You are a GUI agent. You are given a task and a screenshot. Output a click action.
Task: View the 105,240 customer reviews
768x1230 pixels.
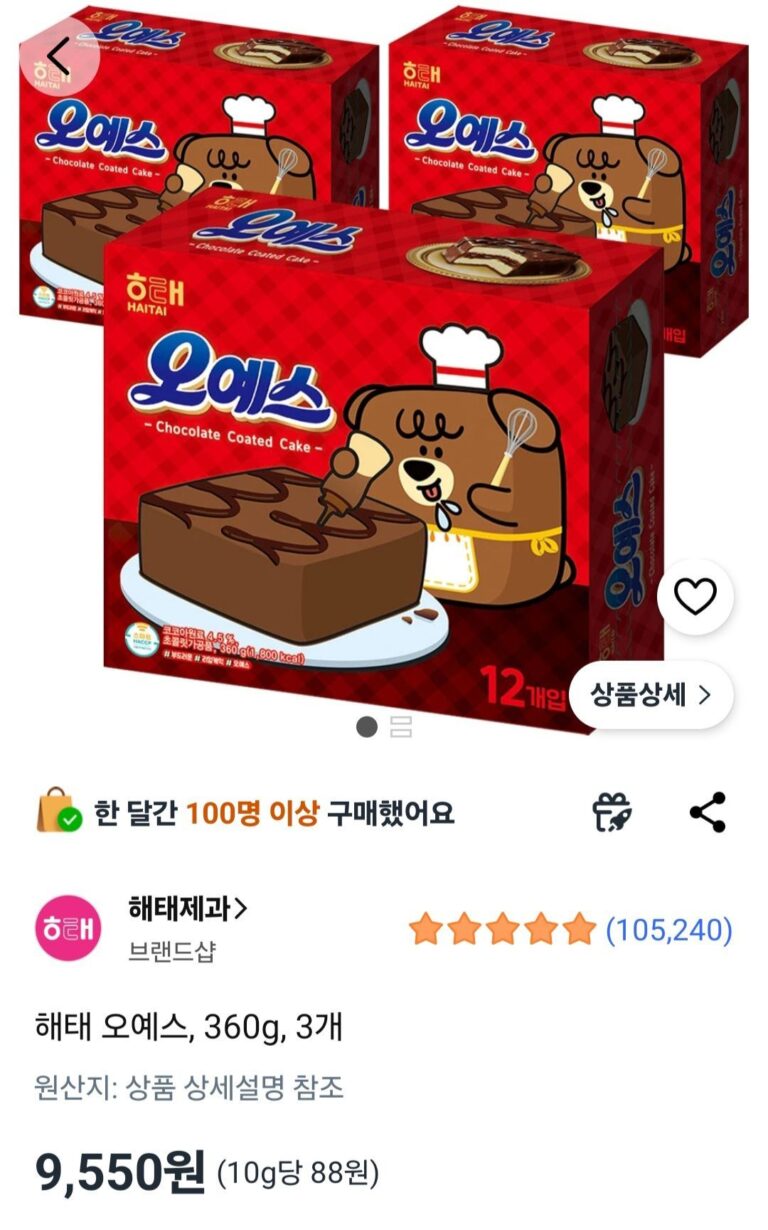tap(669, 931)
